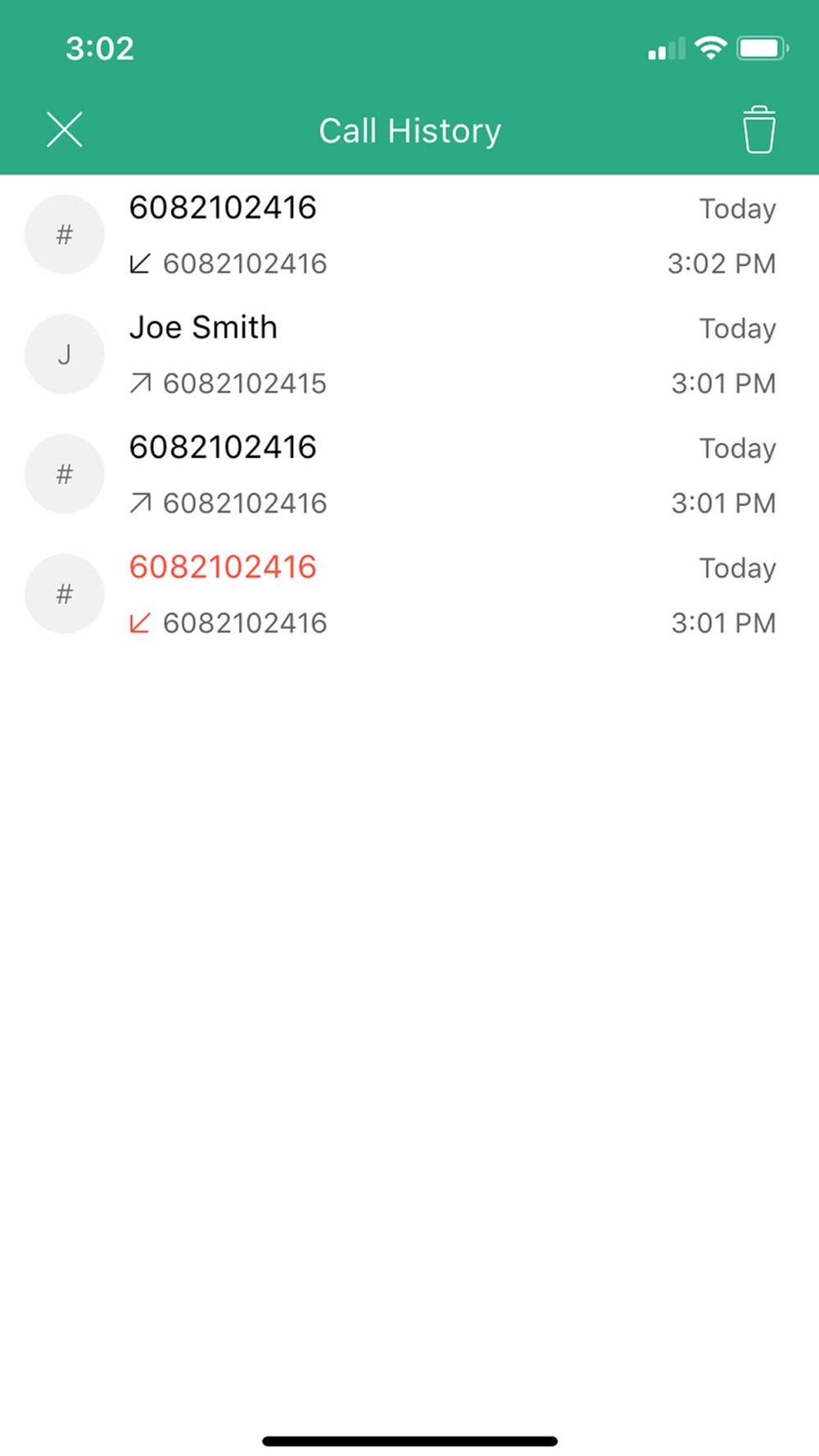
Task: Open the 3:02 PM incoming call from 6082102416
Action: tap(409, 235)
